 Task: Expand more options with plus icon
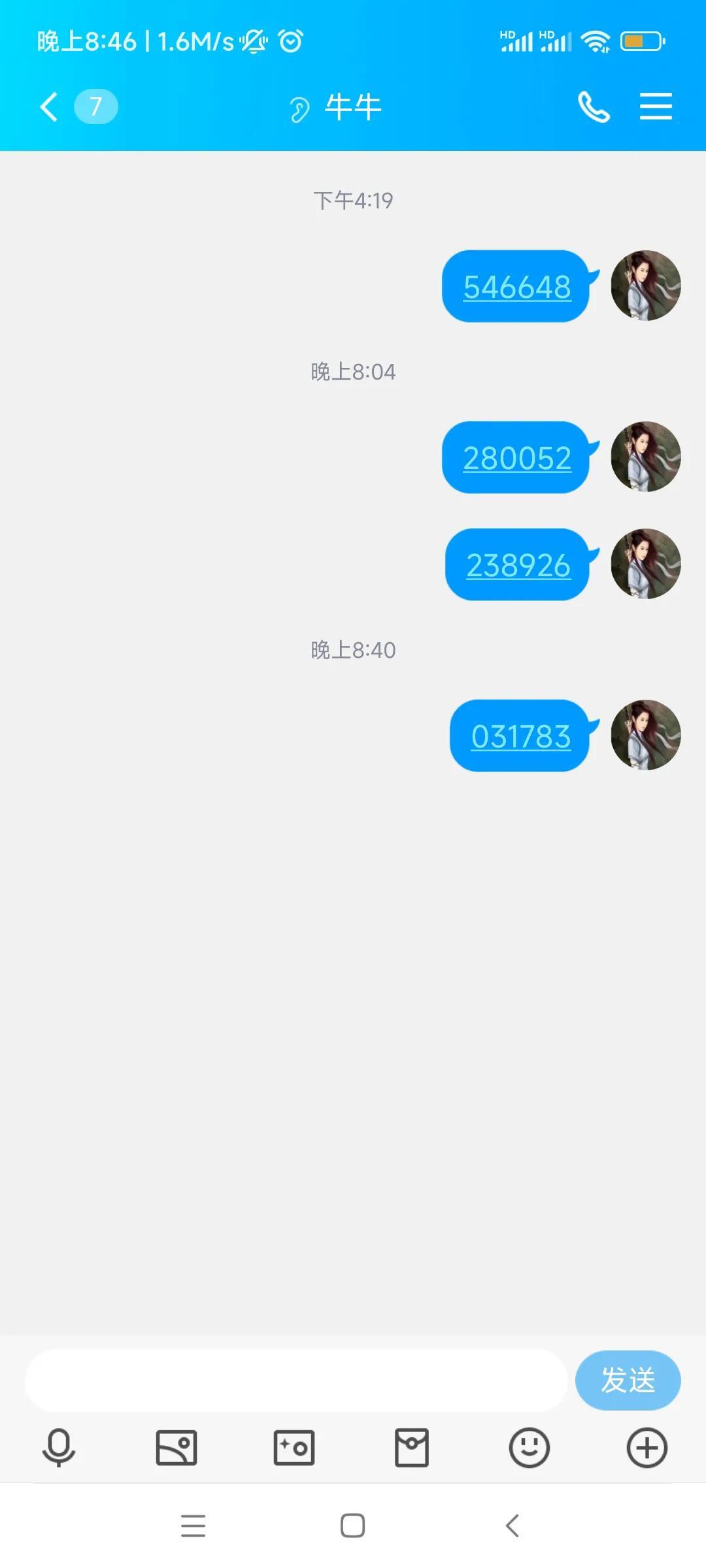tap(647, 1448)
